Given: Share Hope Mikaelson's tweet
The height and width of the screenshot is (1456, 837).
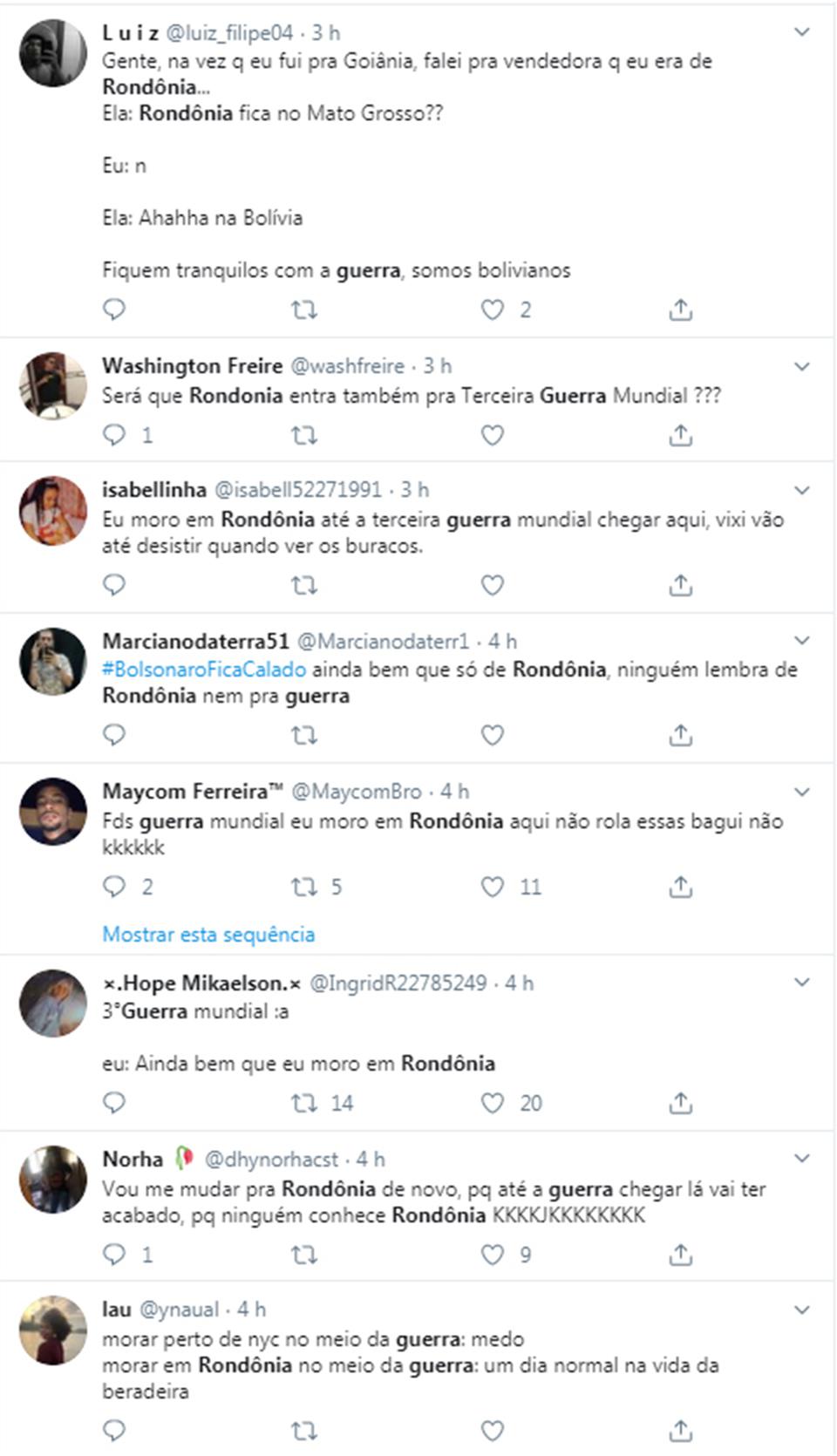Looking at the screenshot, I should 680,1103.
